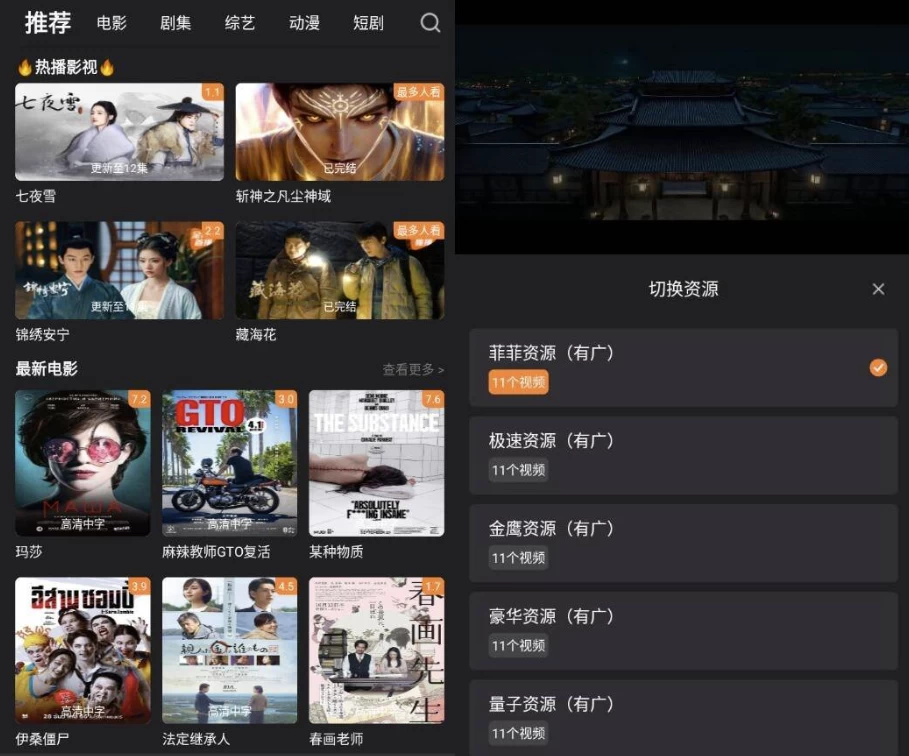The width and height of the screenshot is (909, 756).
Task: Open the 七夜雪 drama card
Action: click(120, 131)
